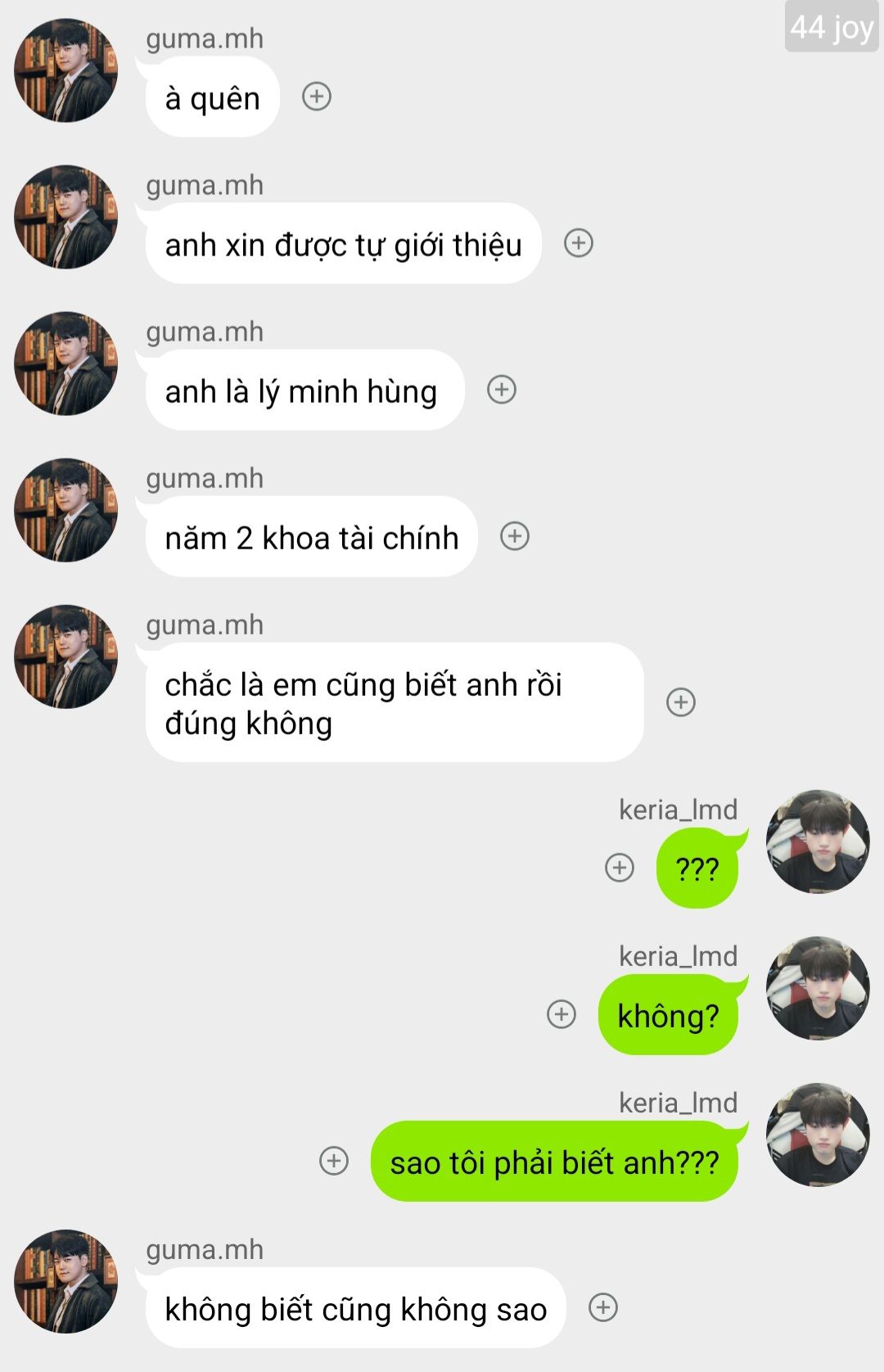
Task: Add reaction to "không biết cũng không sao"
Action: coord(603,1307)
